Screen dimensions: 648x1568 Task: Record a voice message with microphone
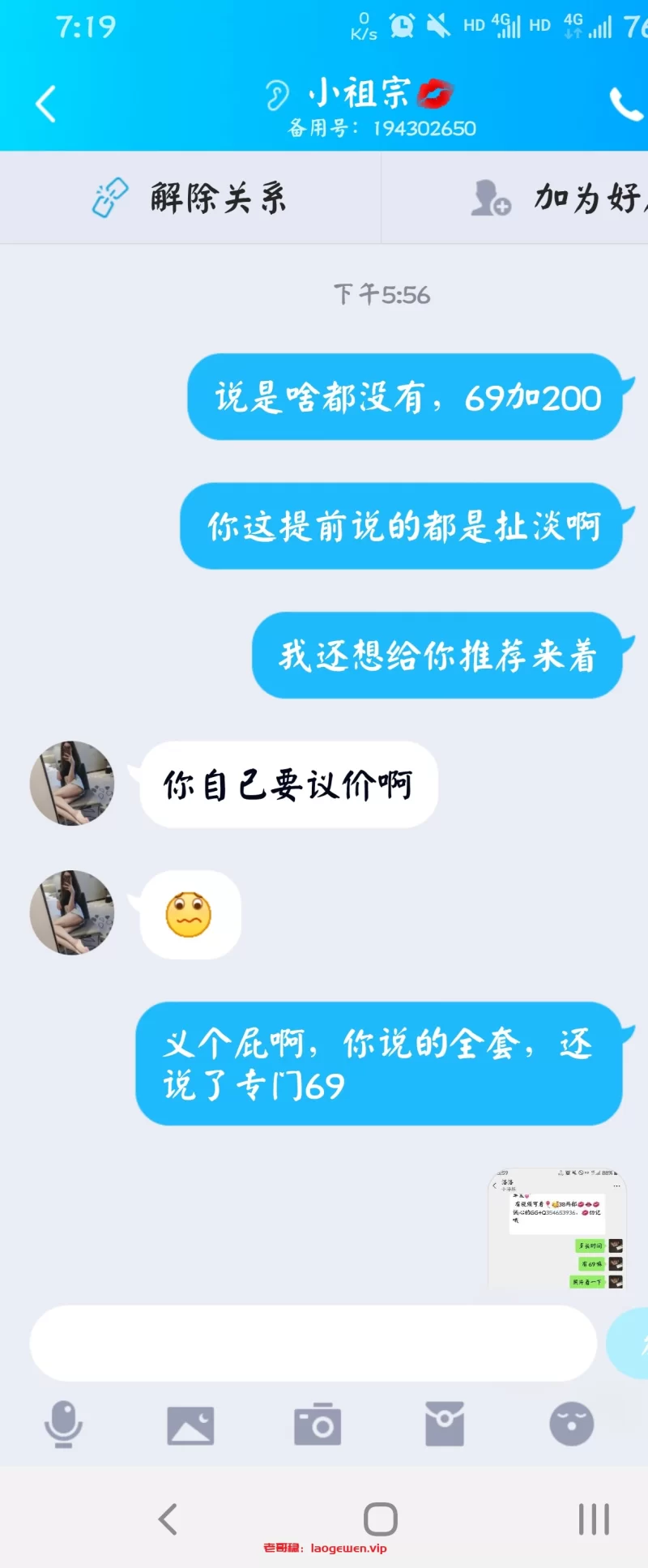pyautogui.click(x=63, y=1424)
